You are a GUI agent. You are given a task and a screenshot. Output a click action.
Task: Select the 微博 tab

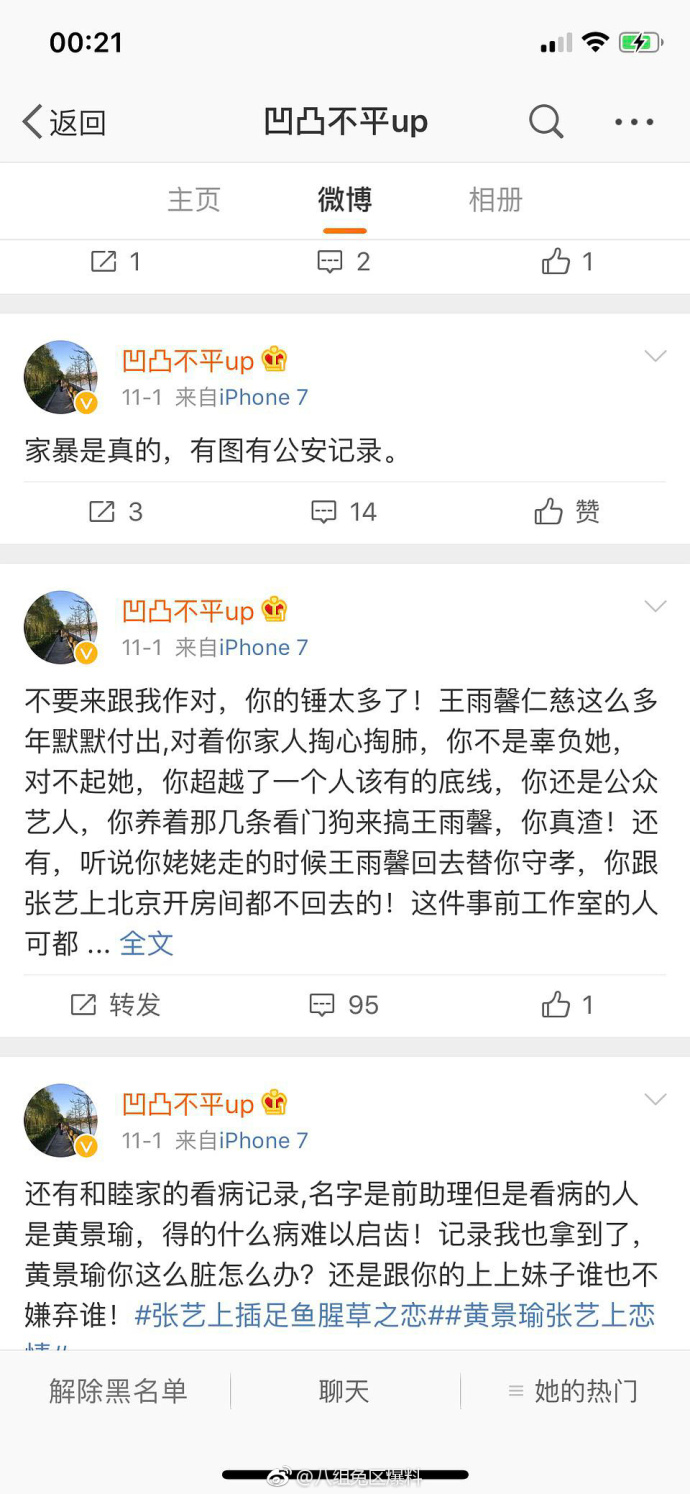345,200
